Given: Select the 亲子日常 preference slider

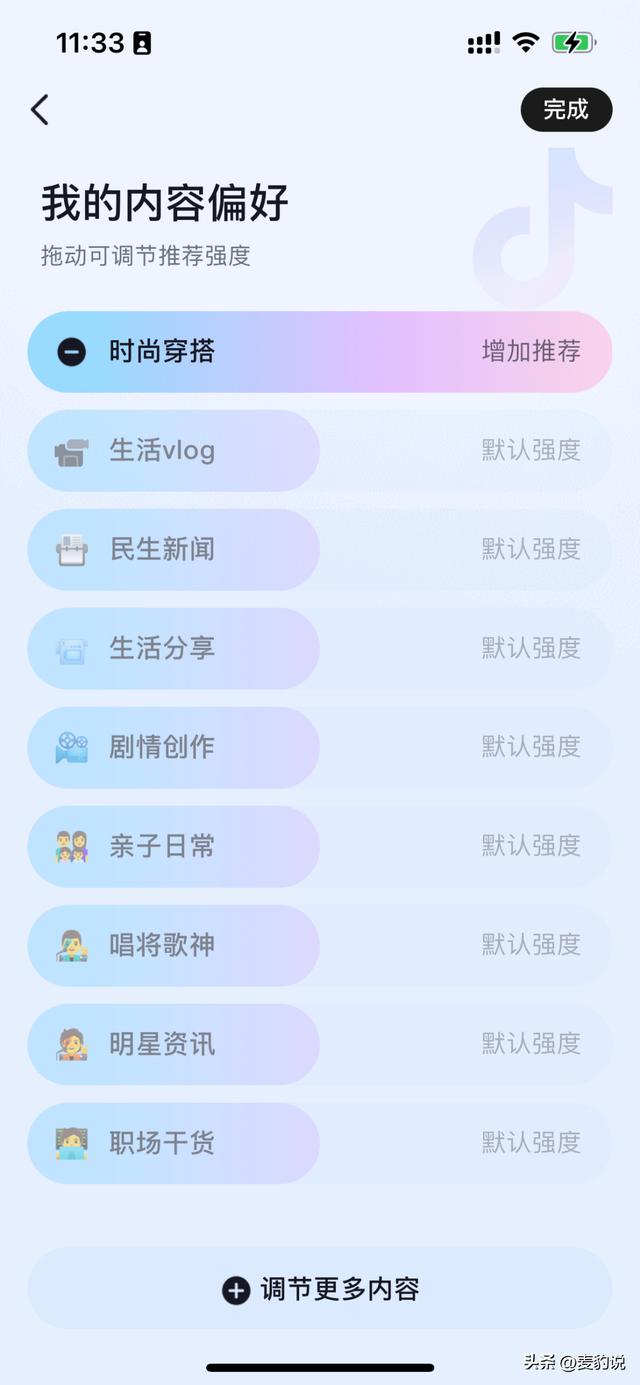Looking at the screenshot, I should click(x=175, y=847).
